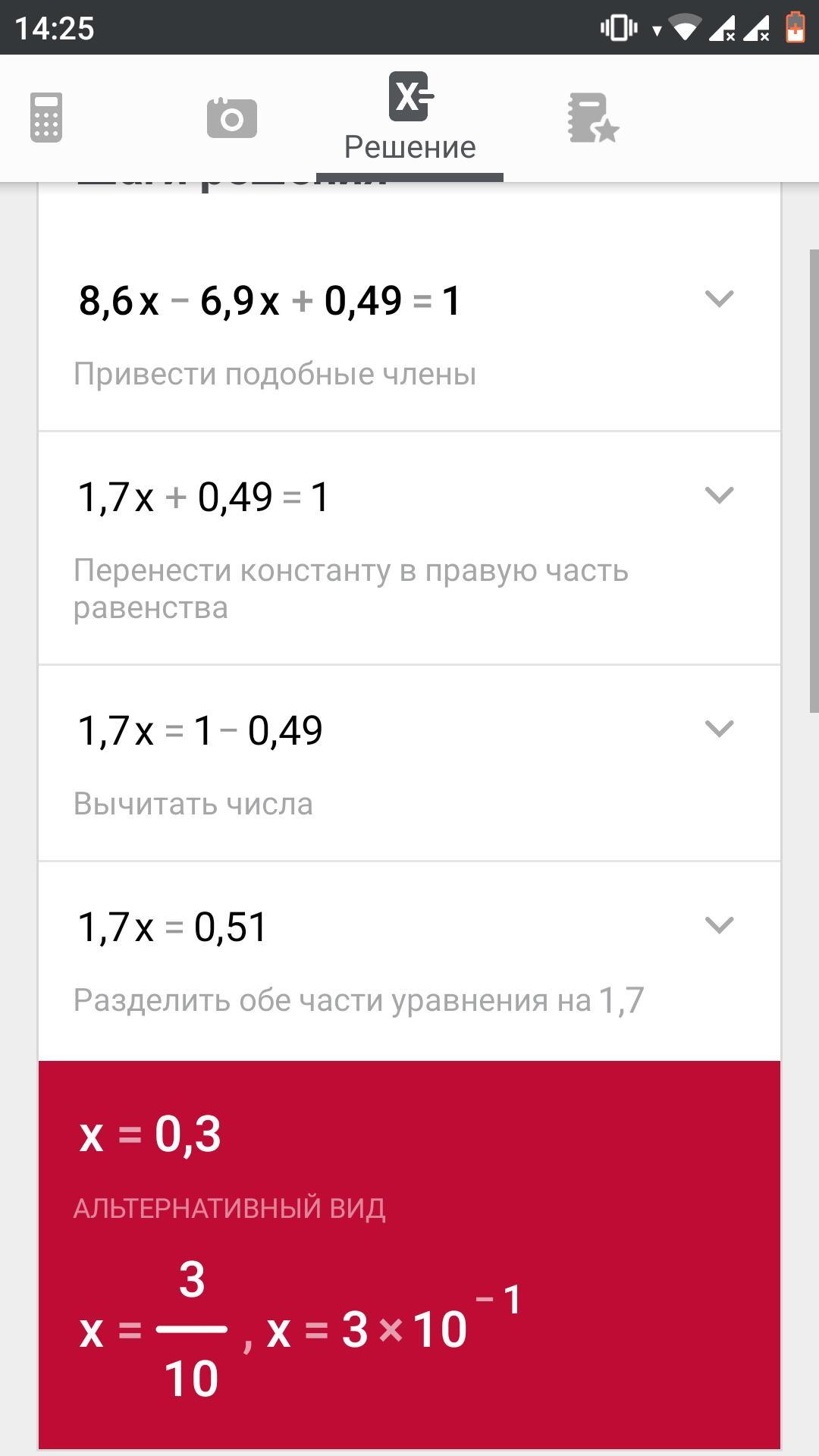Expand the step 1,7x = 0,51
The height and width of the screenshot is (1456, 819).
[719, 925]
